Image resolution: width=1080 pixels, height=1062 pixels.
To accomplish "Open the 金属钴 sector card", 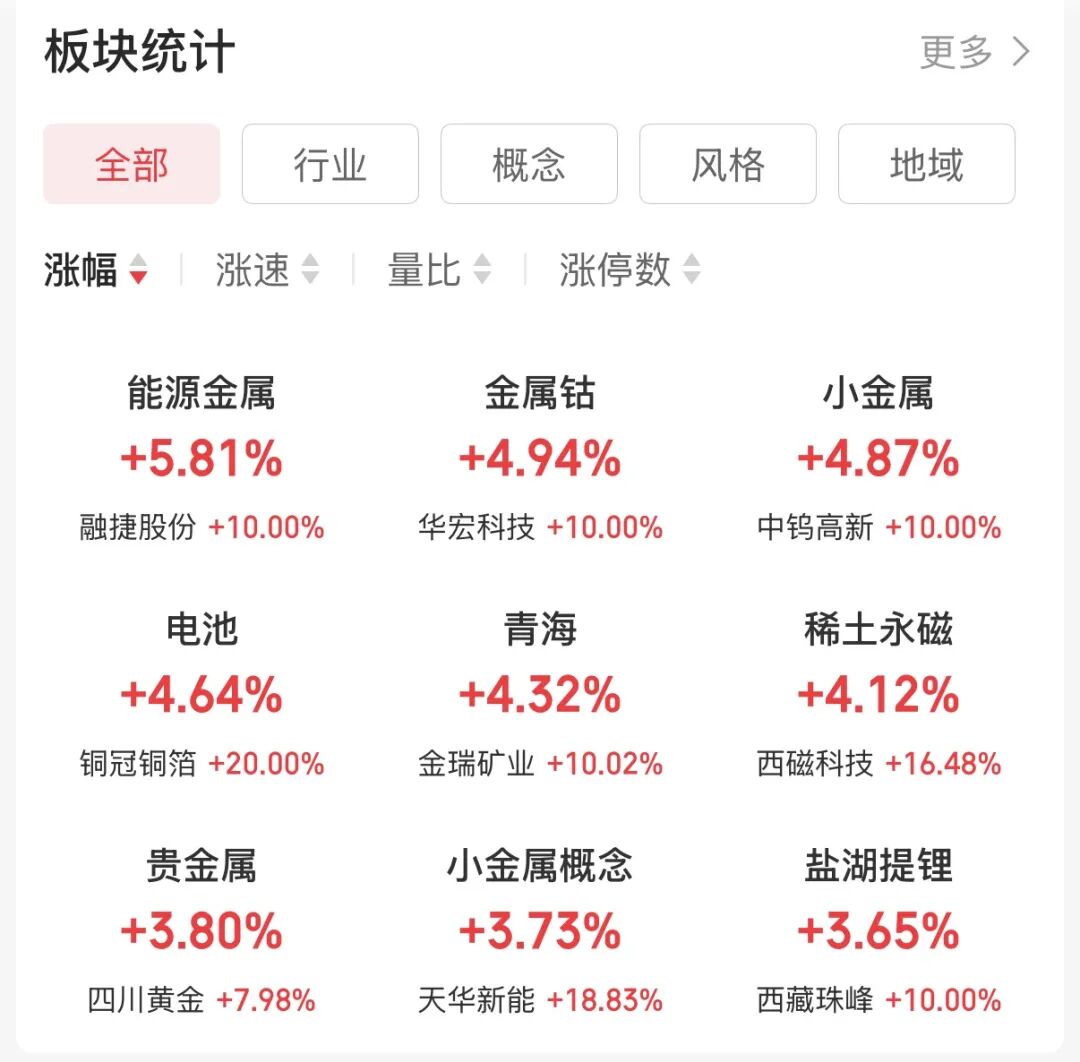I will pos(540,458).
